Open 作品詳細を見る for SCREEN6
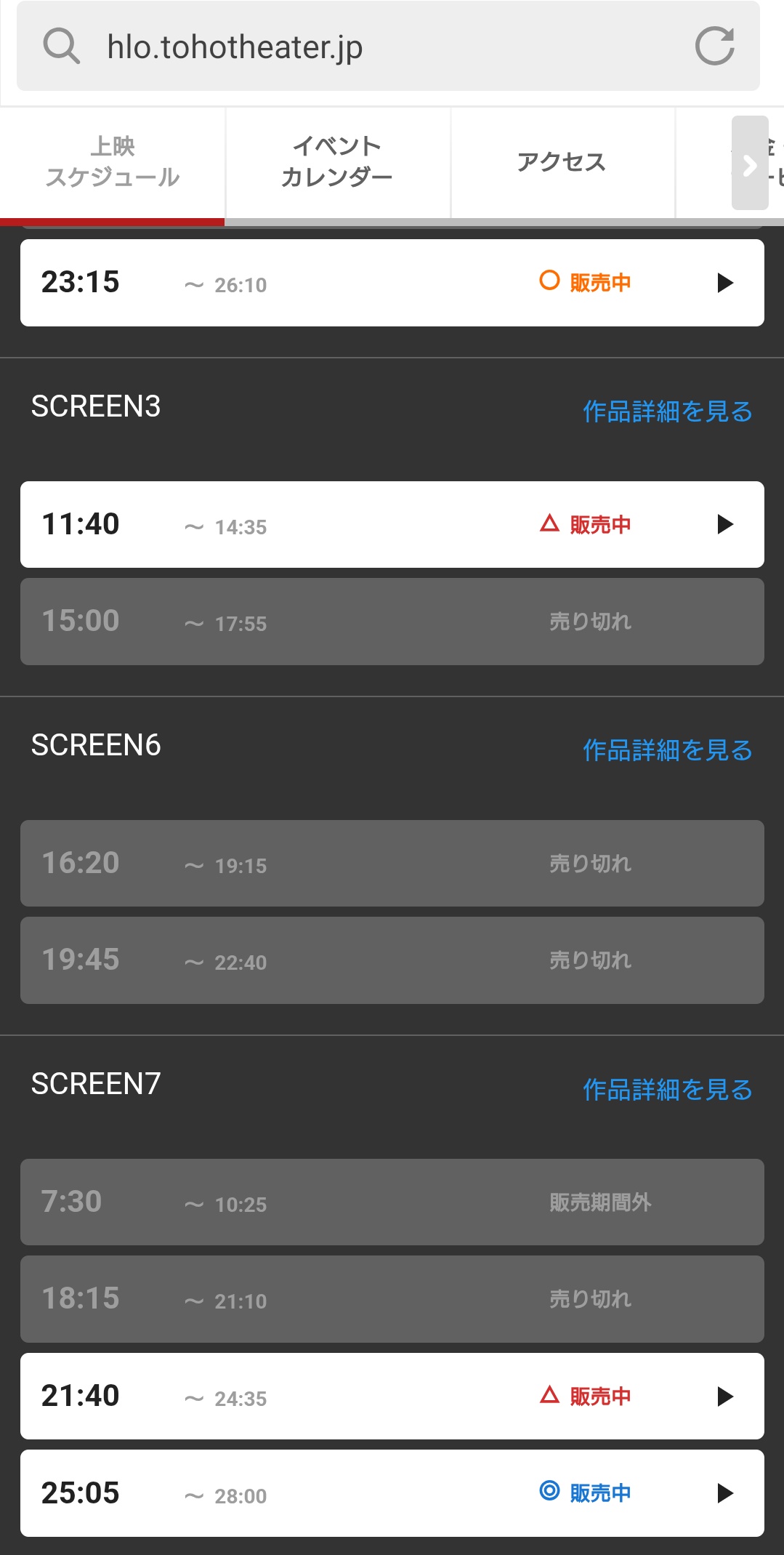This screenshot has height=1555, width=784. (x=668, y=750)
